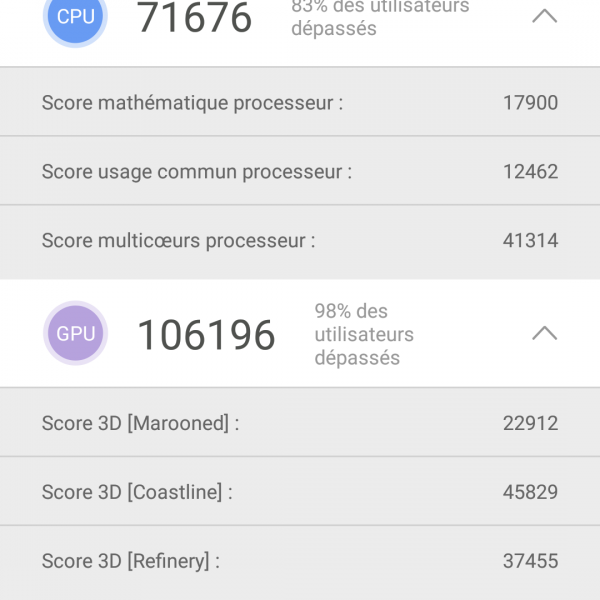Collapse the CPU score section
The height and width of the screenshot is (600, 600).
[544, 17]
